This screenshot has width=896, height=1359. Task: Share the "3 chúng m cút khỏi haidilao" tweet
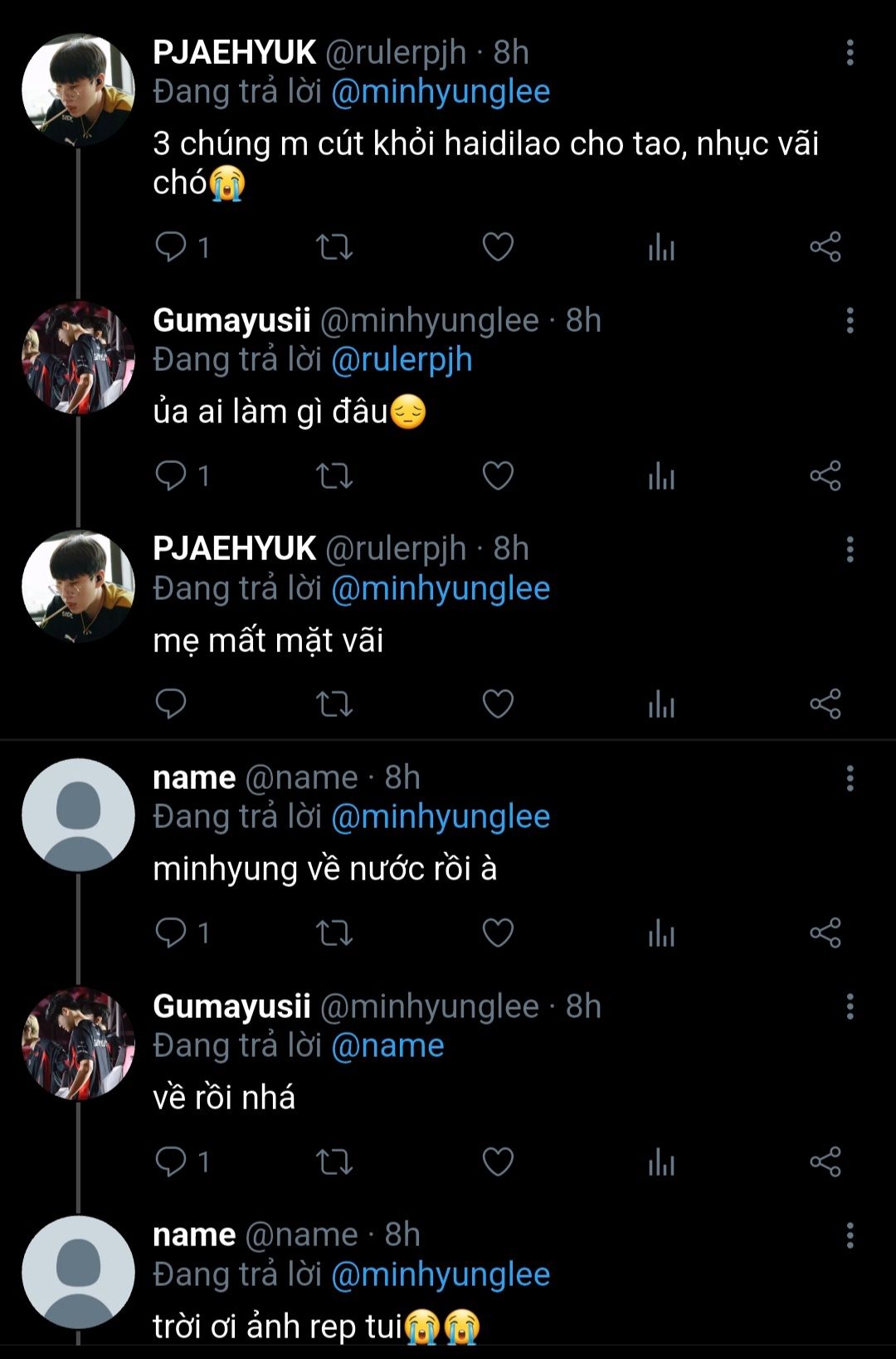825,246
